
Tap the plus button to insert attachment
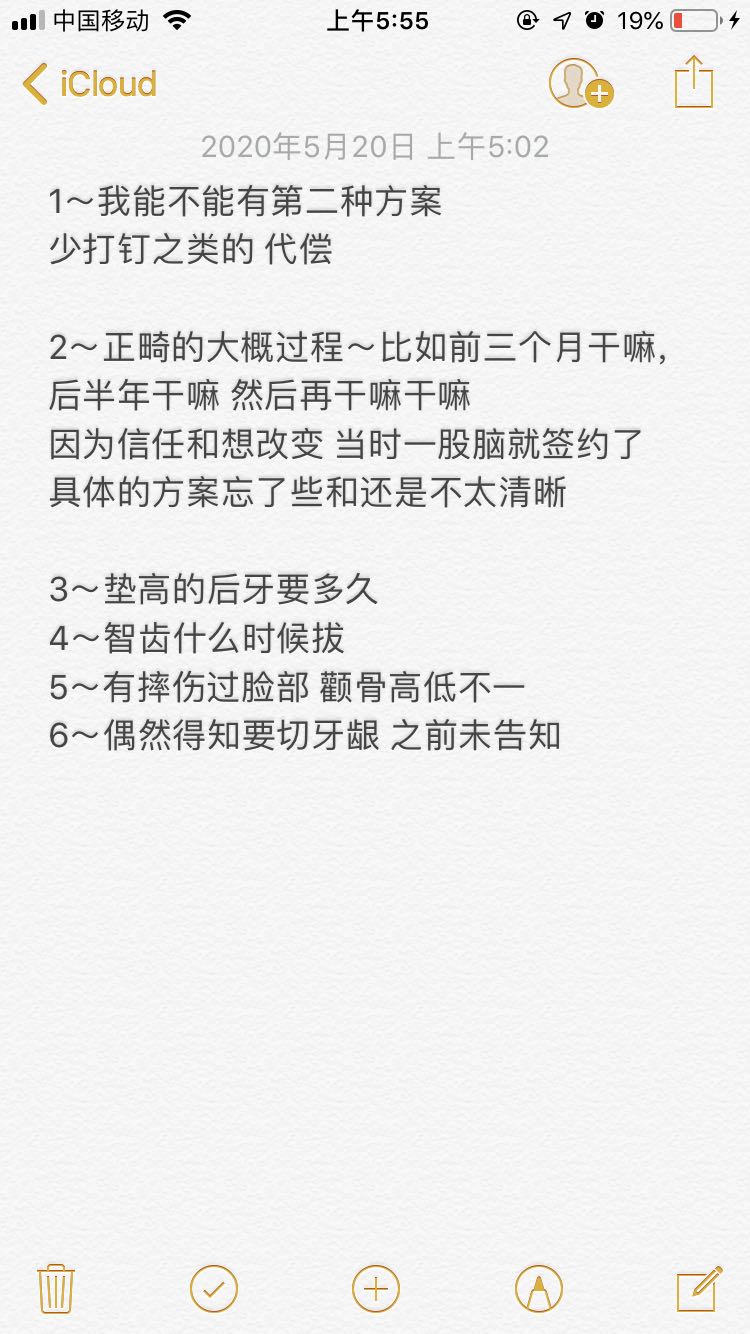376,1288
